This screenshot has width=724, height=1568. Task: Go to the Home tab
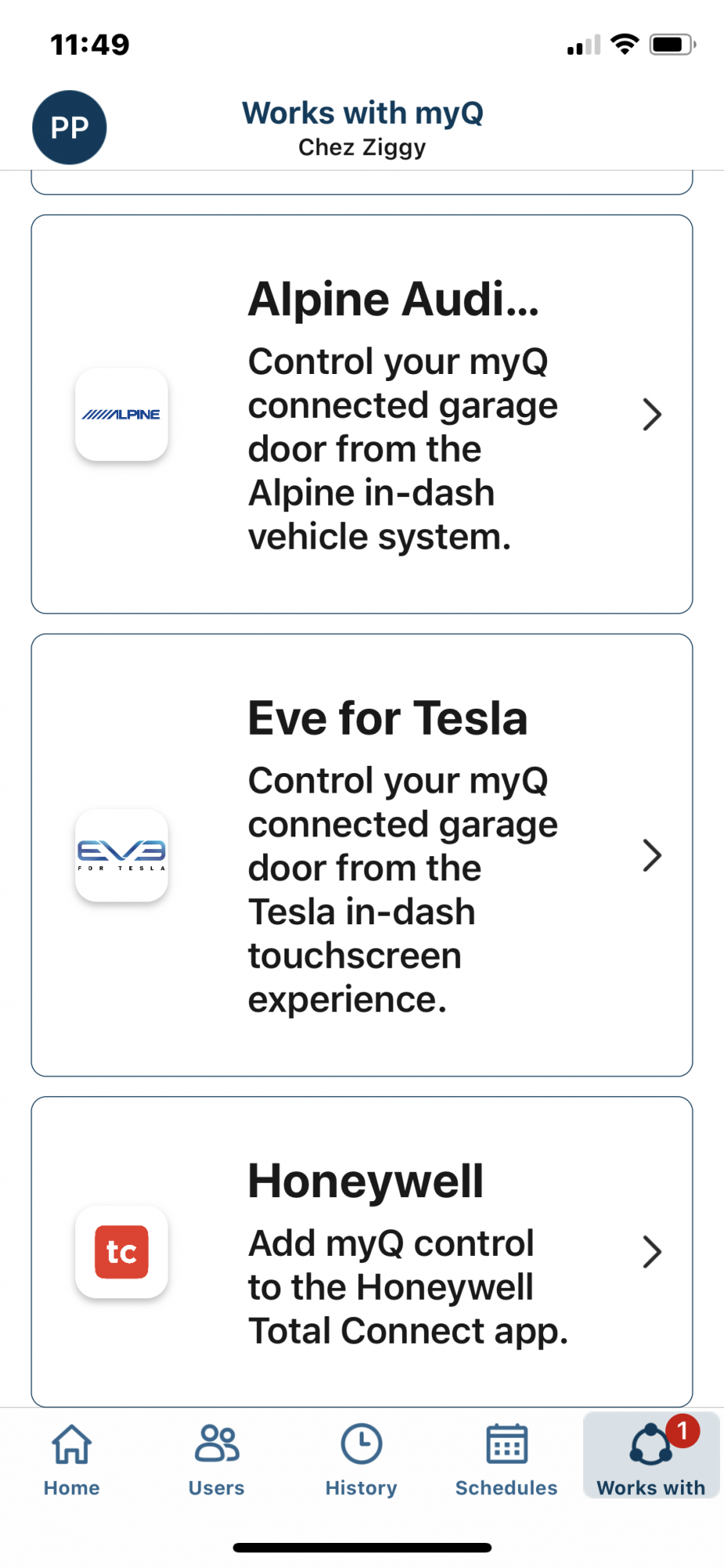[x=72, y=1459]
